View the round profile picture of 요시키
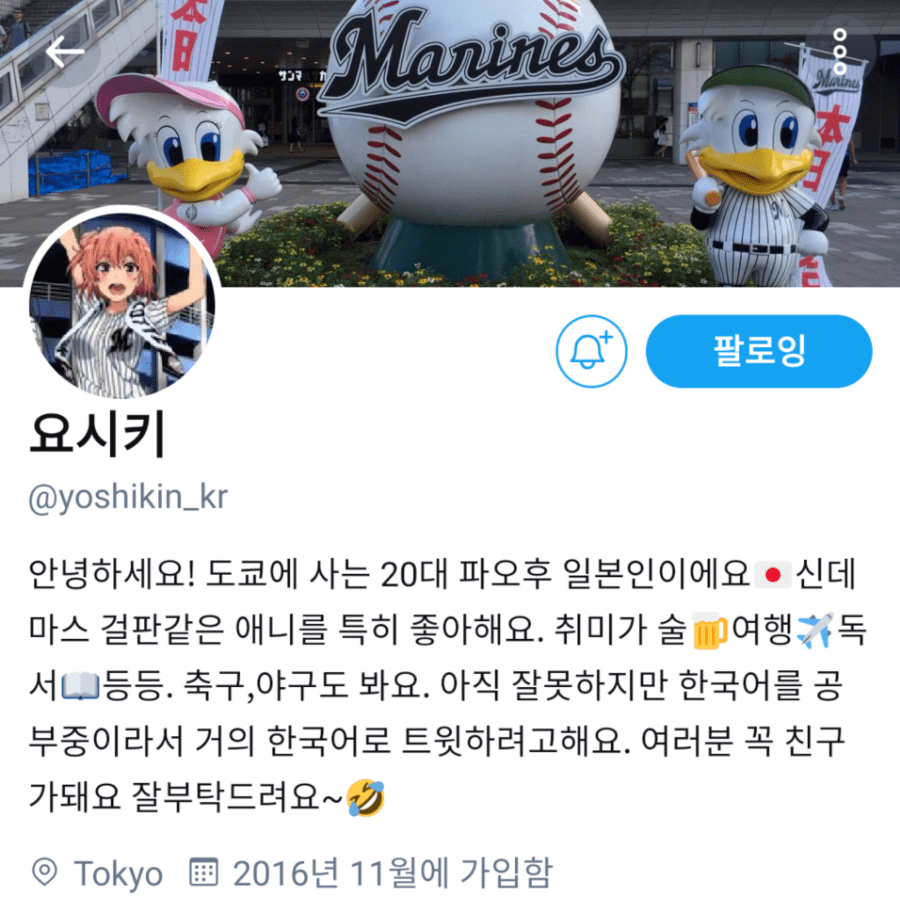The height and width of the screenshot is (919, 900). point(121,305)
